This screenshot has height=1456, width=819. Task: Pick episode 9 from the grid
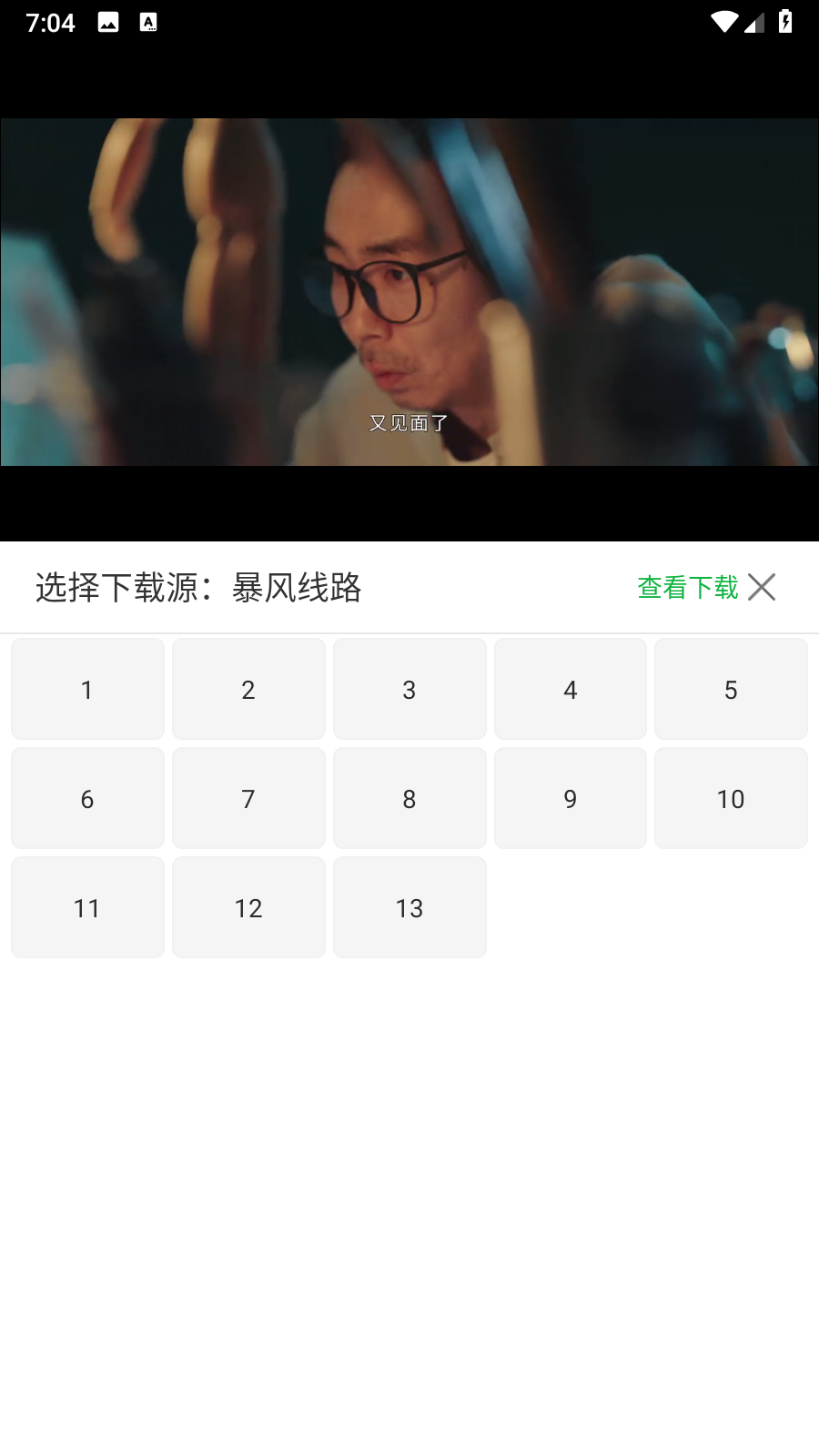click(x=571, y=798)
